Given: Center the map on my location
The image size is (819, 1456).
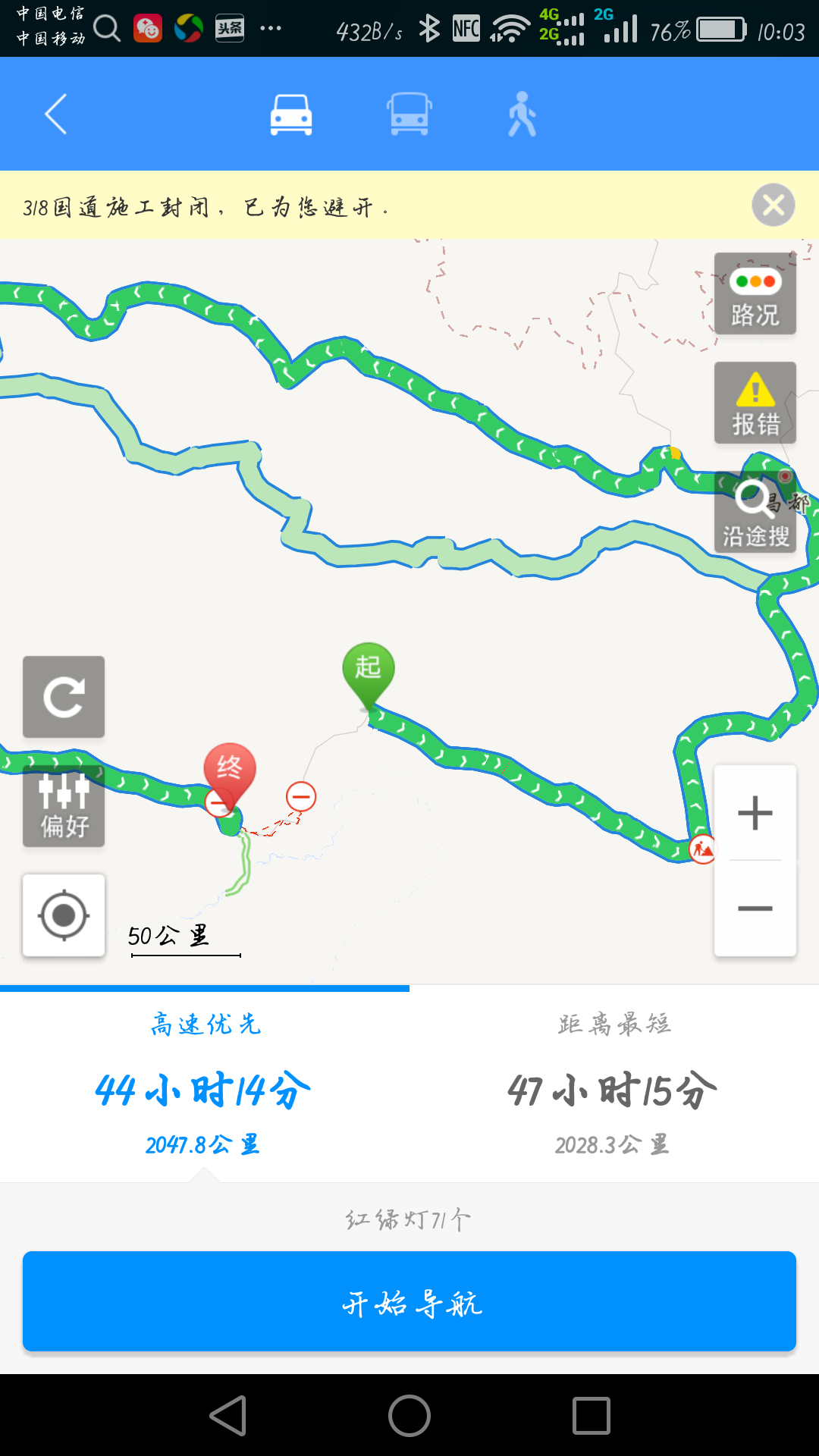Looking at the screenshot, I should (x=64, y=915).
